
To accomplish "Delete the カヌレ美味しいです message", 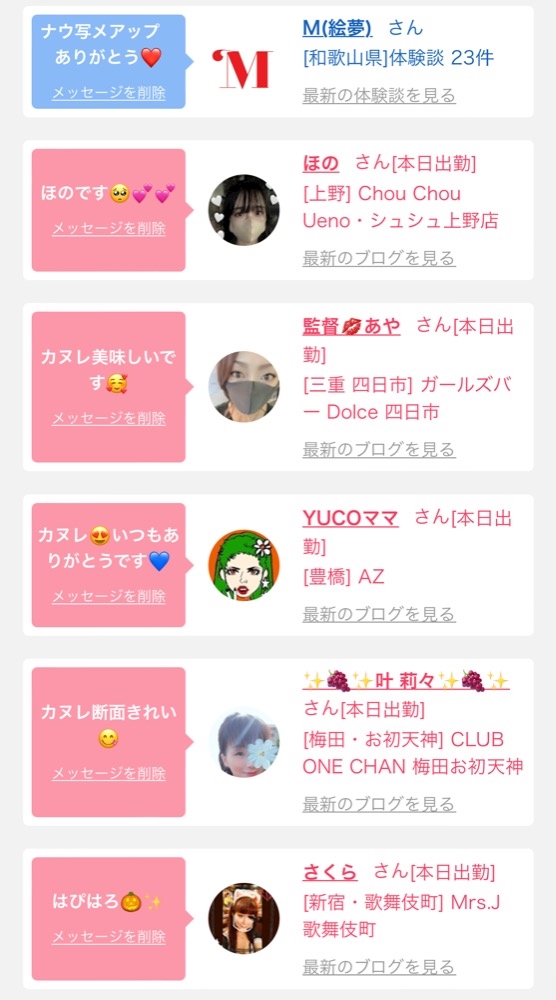I will coord(108,418).
